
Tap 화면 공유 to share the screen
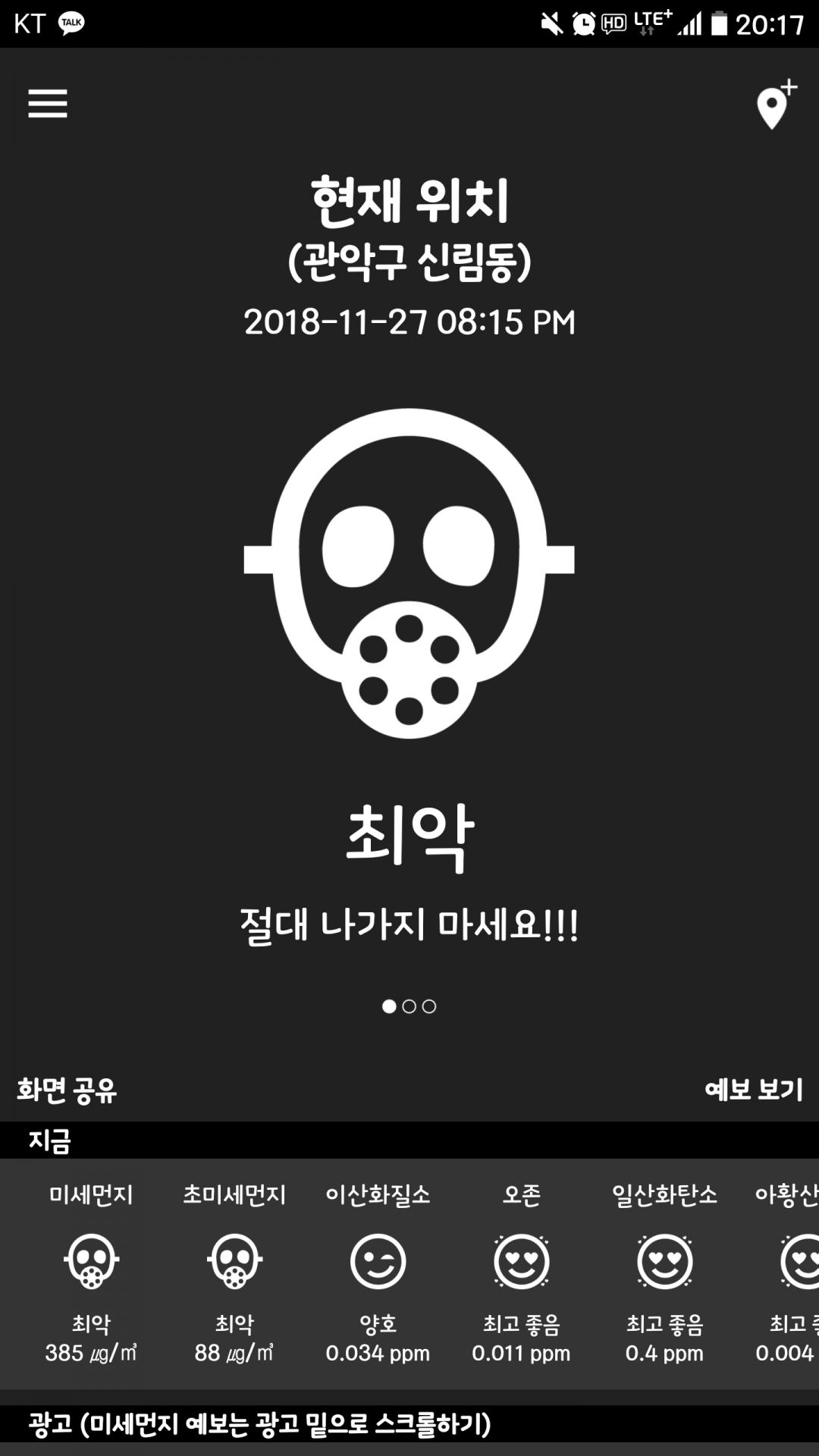tap(67, 1090)
